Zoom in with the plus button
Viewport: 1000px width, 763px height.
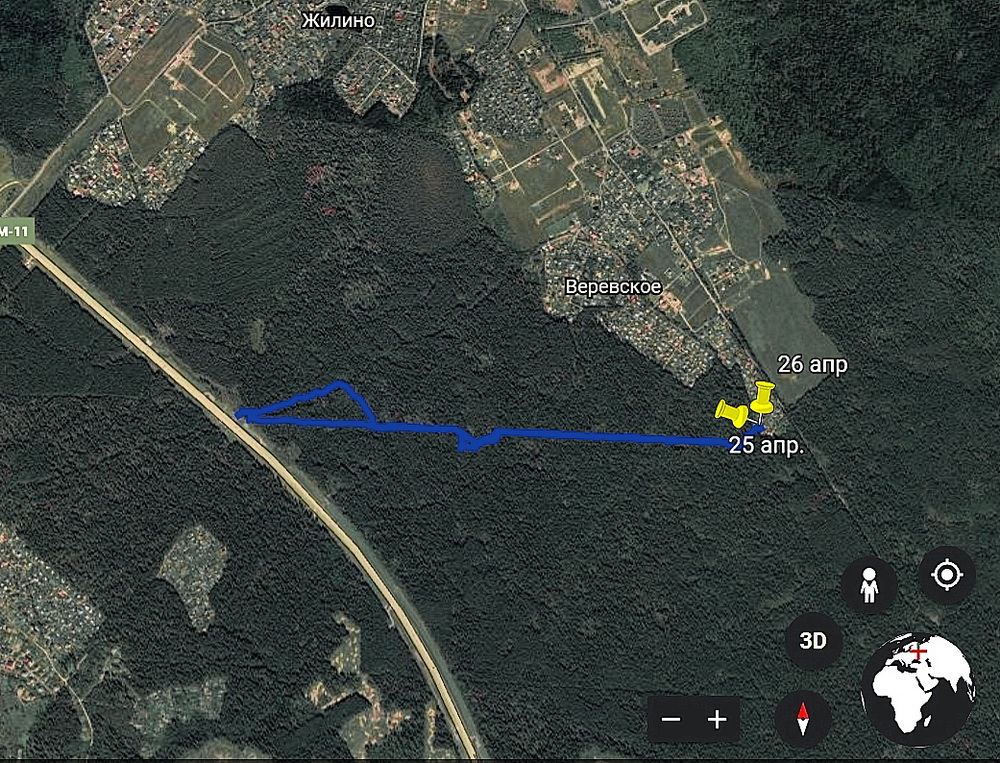click(x=717, y=719)
